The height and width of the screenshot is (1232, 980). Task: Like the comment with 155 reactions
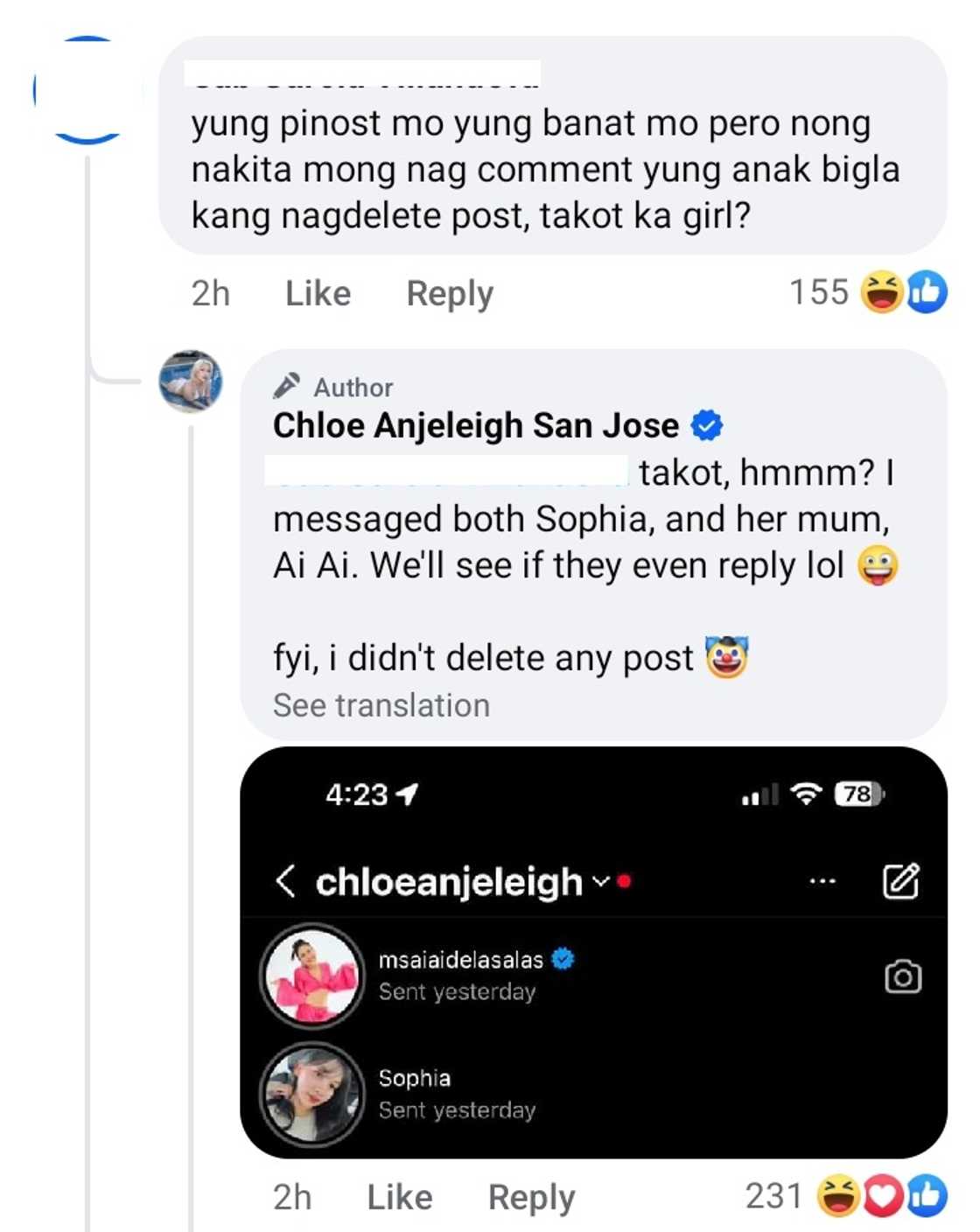pos(318,293)
